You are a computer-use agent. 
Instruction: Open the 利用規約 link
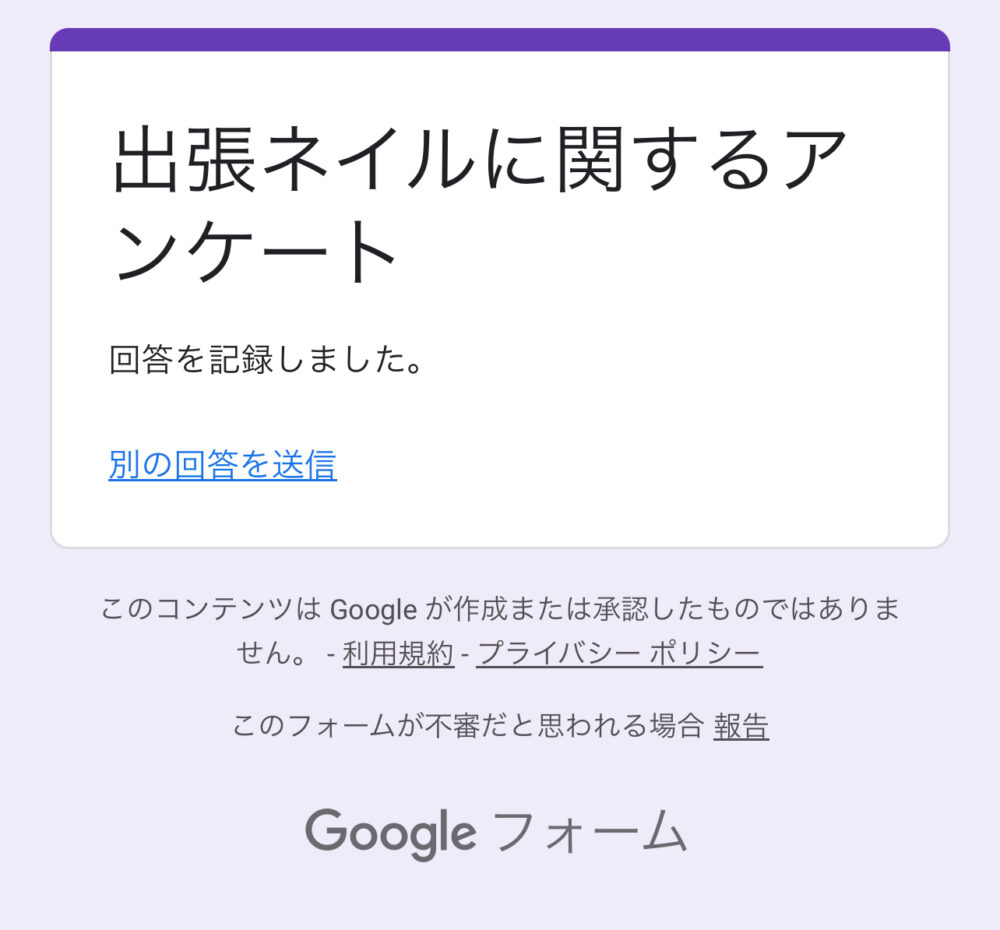point(398,654)
